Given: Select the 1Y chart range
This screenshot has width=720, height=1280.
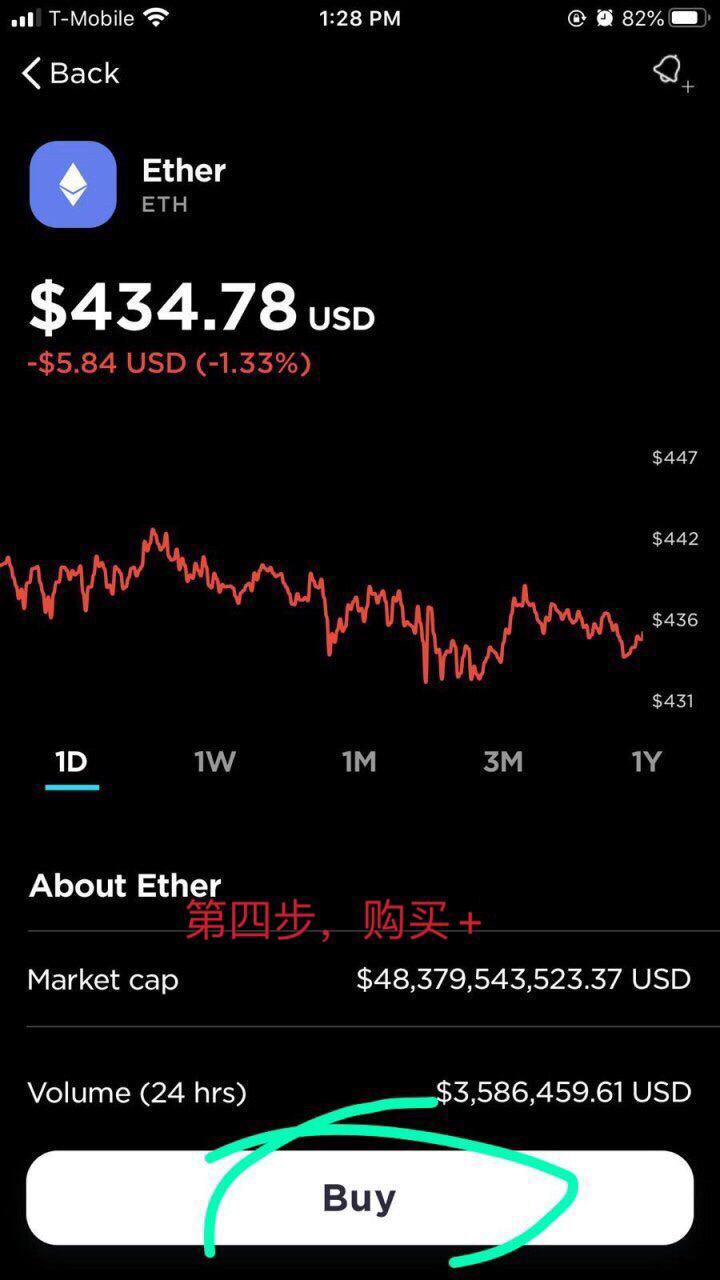Looking at the screenshot, I should pos(646,762).
